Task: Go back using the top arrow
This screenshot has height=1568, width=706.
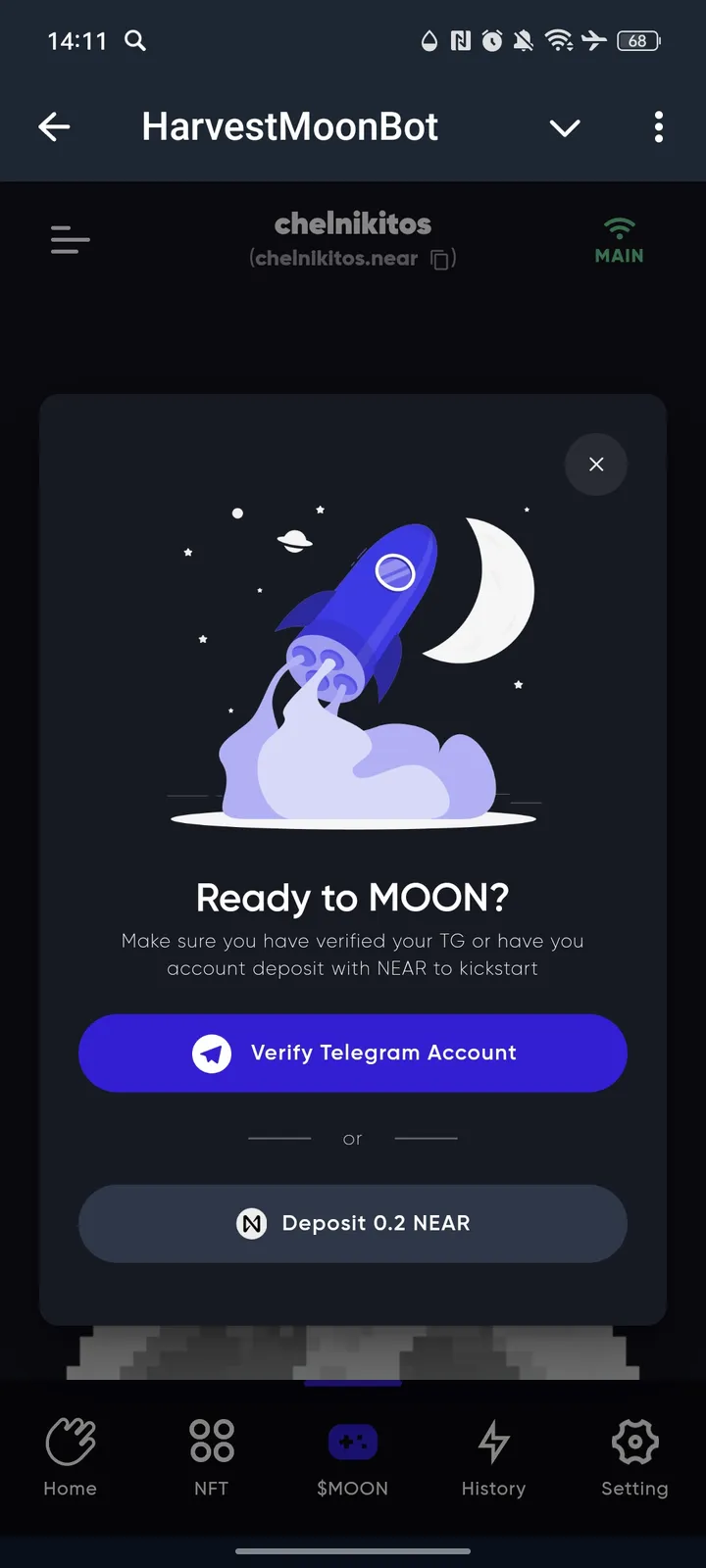Action: pyautogui.click(x=54, y=126)
